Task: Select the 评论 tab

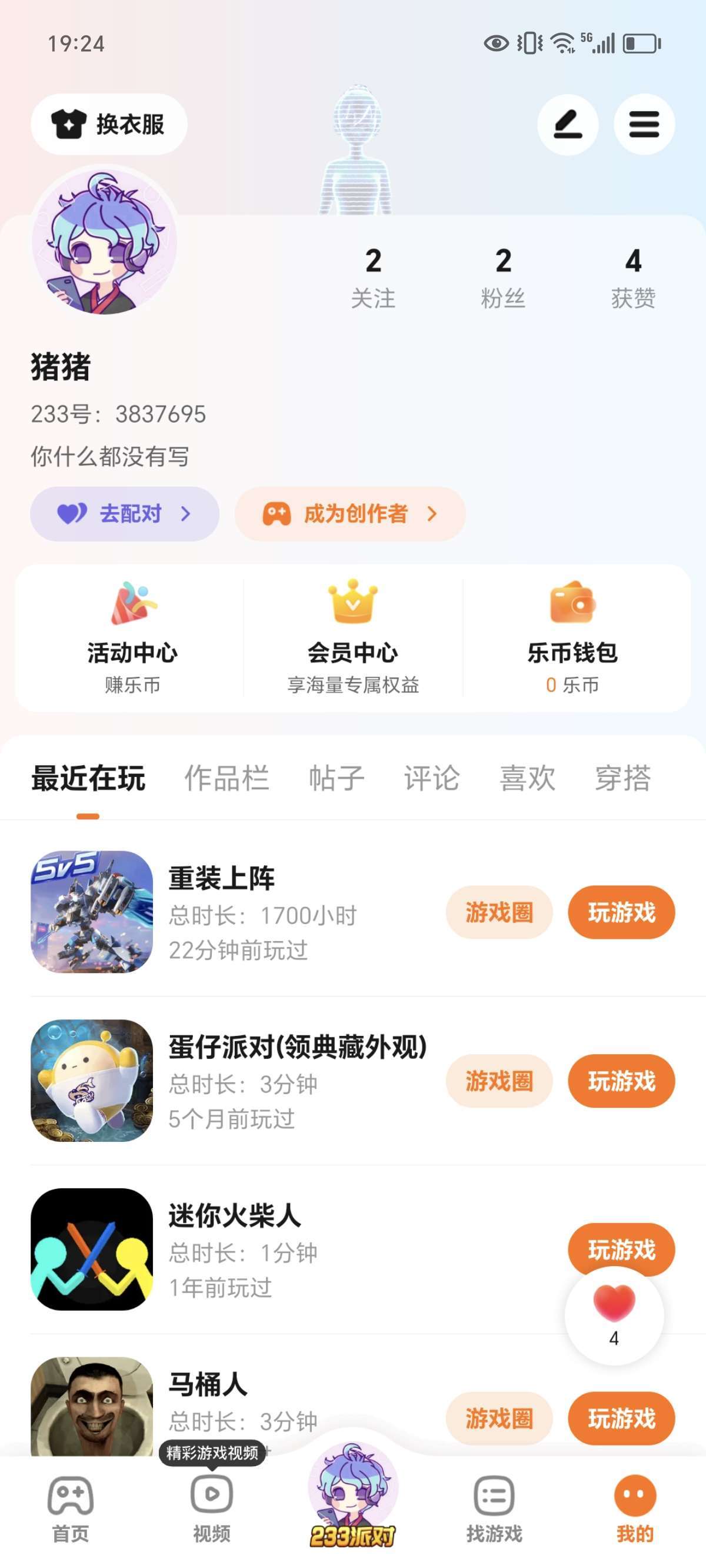Action: click(x=431, y=778)
